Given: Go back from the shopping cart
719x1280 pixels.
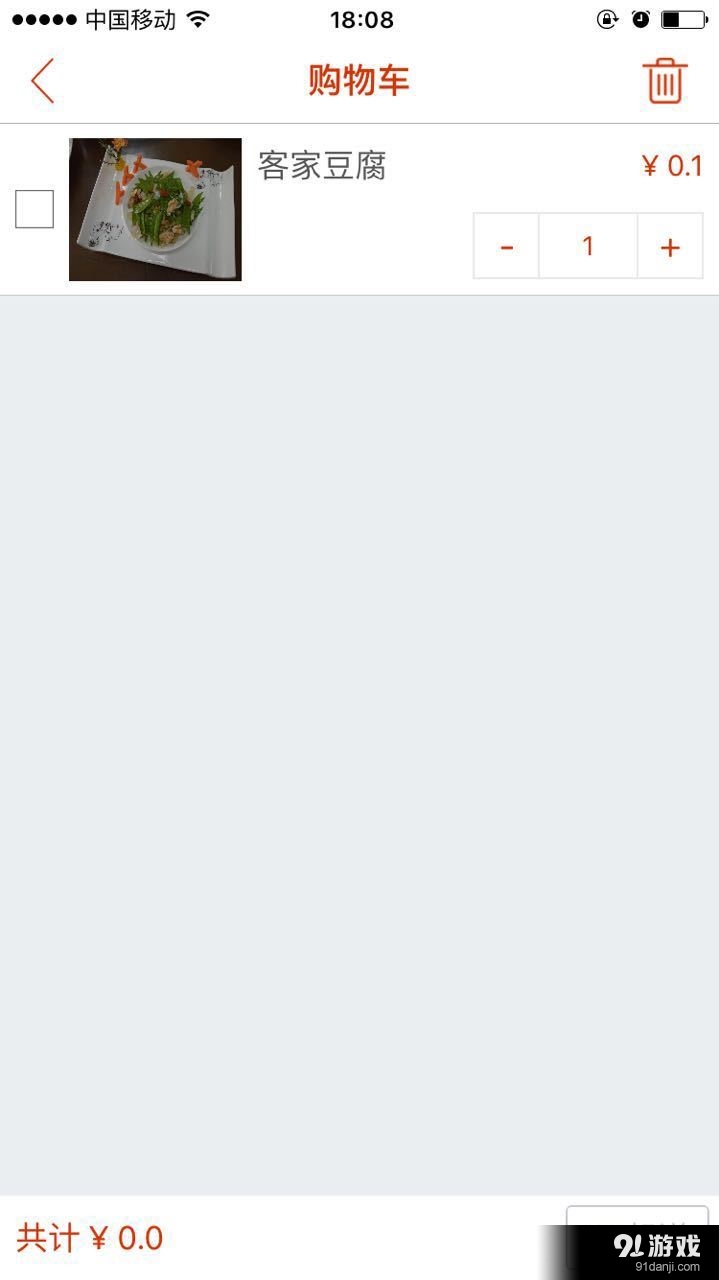Looking at the screenshot, I should (42, 81).
